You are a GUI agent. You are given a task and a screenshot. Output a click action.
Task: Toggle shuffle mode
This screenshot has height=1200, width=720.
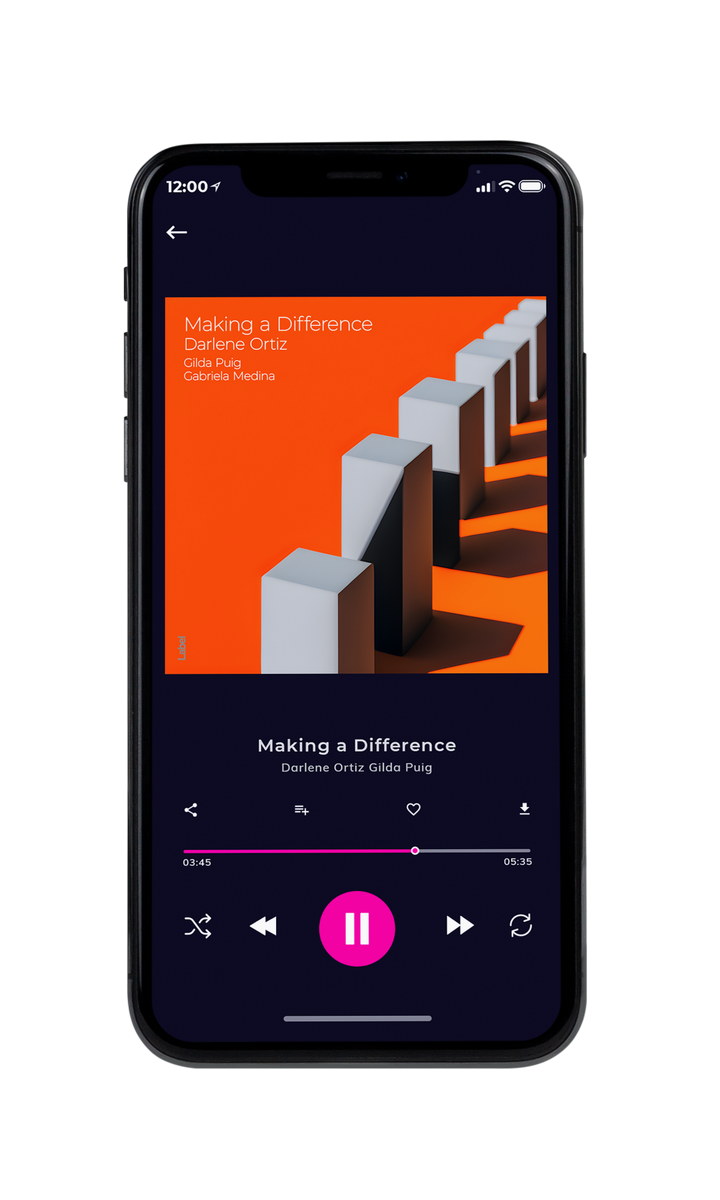point(198,927)
